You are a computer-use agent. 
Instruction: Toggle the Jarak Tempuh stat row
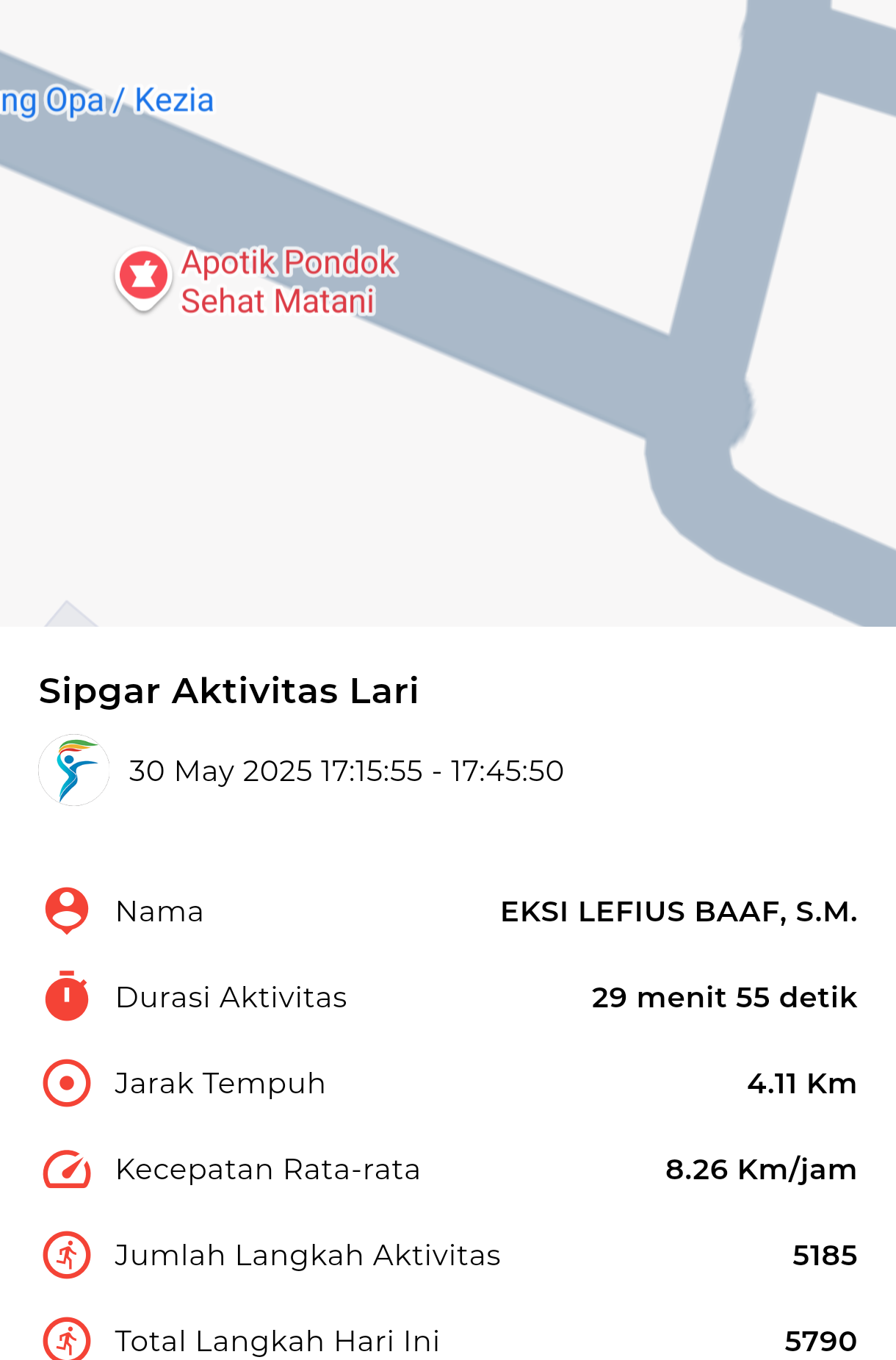pos(448,1082)
